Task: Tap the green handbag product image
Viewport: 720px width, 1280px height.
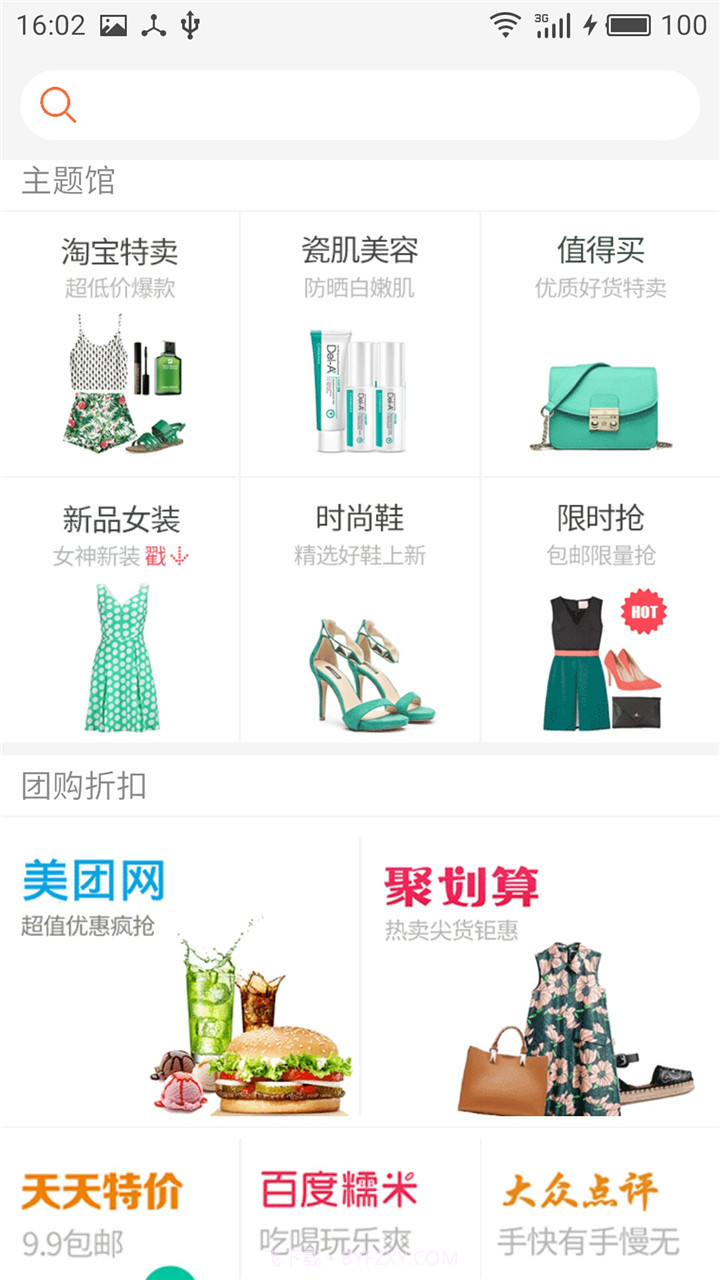Action: tap(600, 400)
